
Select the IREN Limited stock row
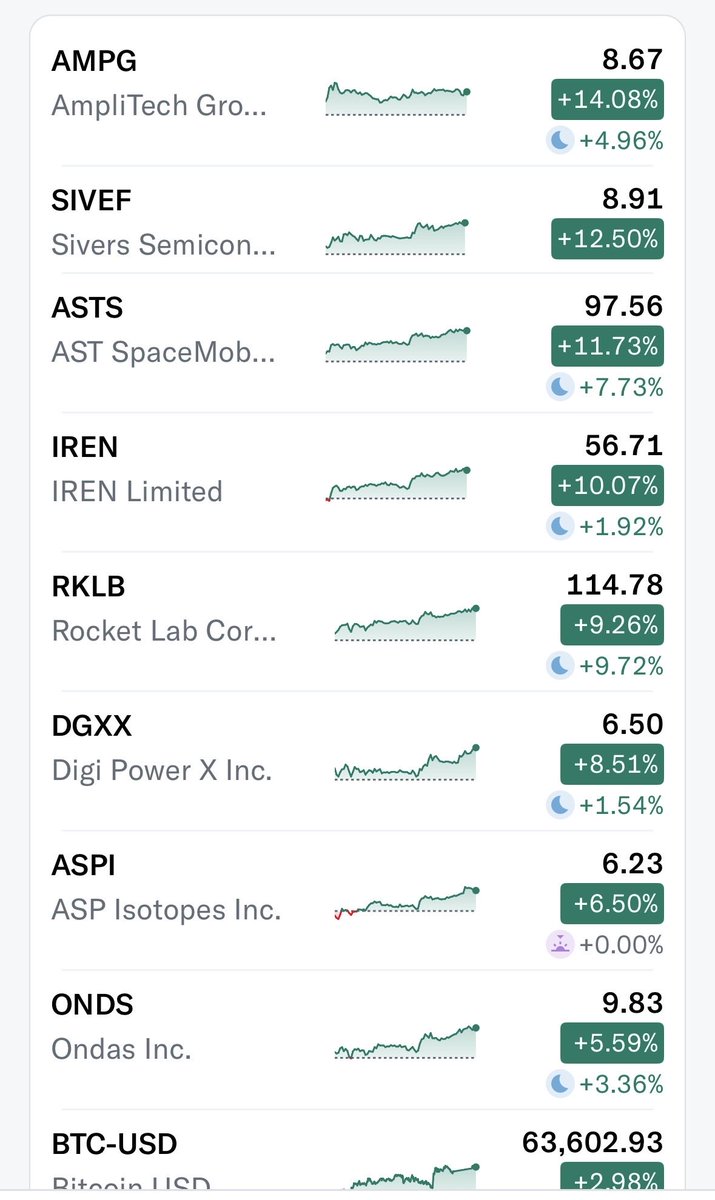click(x=357, y=482)
